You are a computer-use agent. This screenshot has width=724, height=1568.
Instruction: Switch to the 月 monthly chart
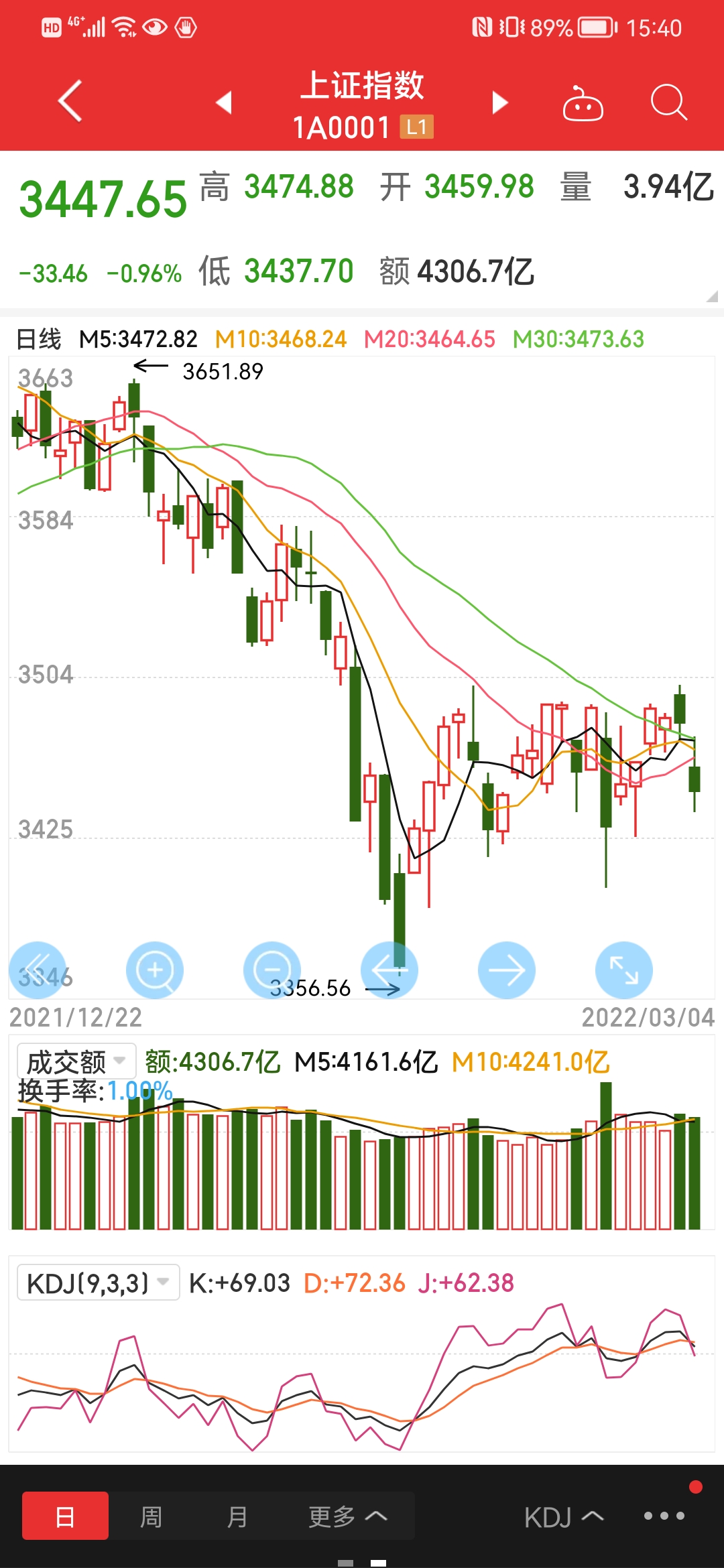[237, 1516]
